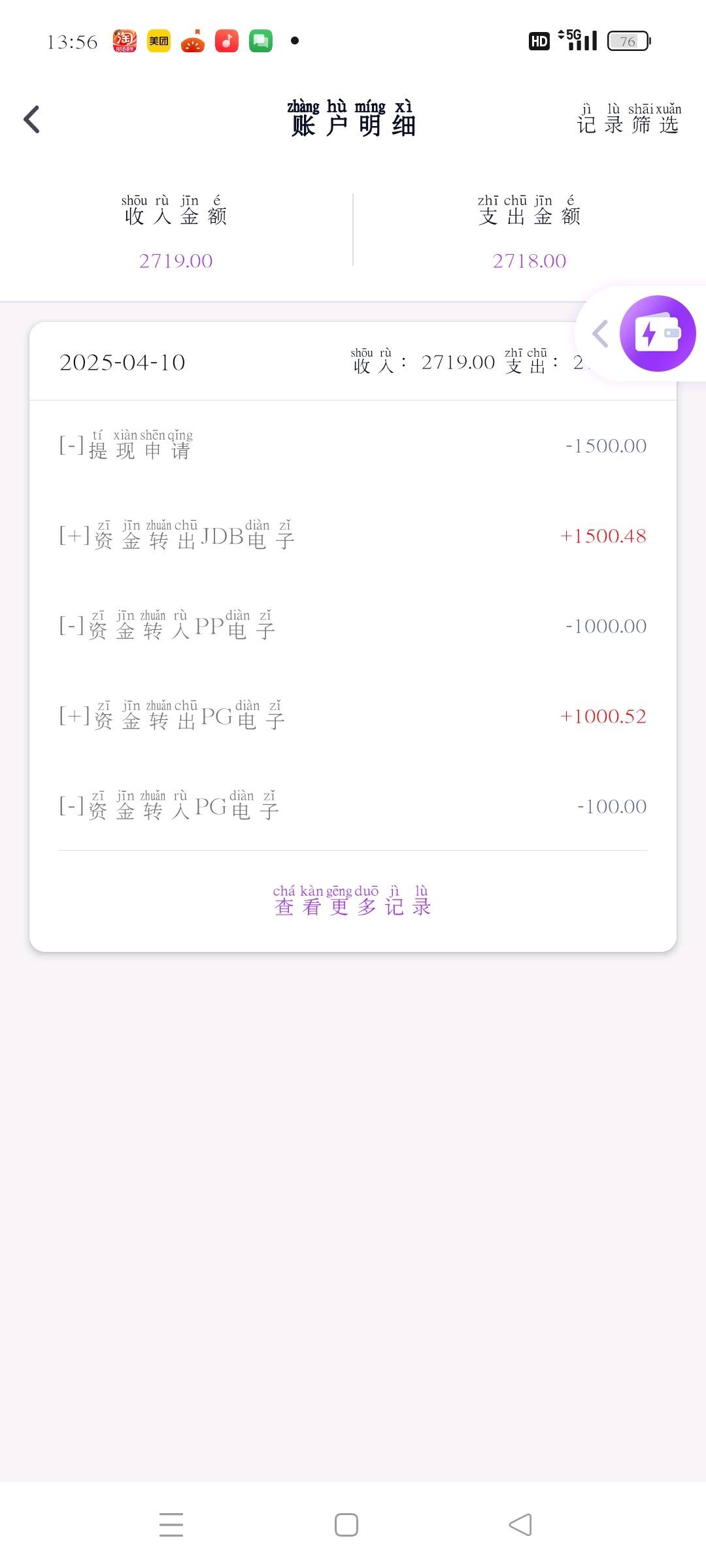This screenshot has width=706, height=1568.
Task: Open 提现申请 -1500.00 record
Action: point(353,446)
